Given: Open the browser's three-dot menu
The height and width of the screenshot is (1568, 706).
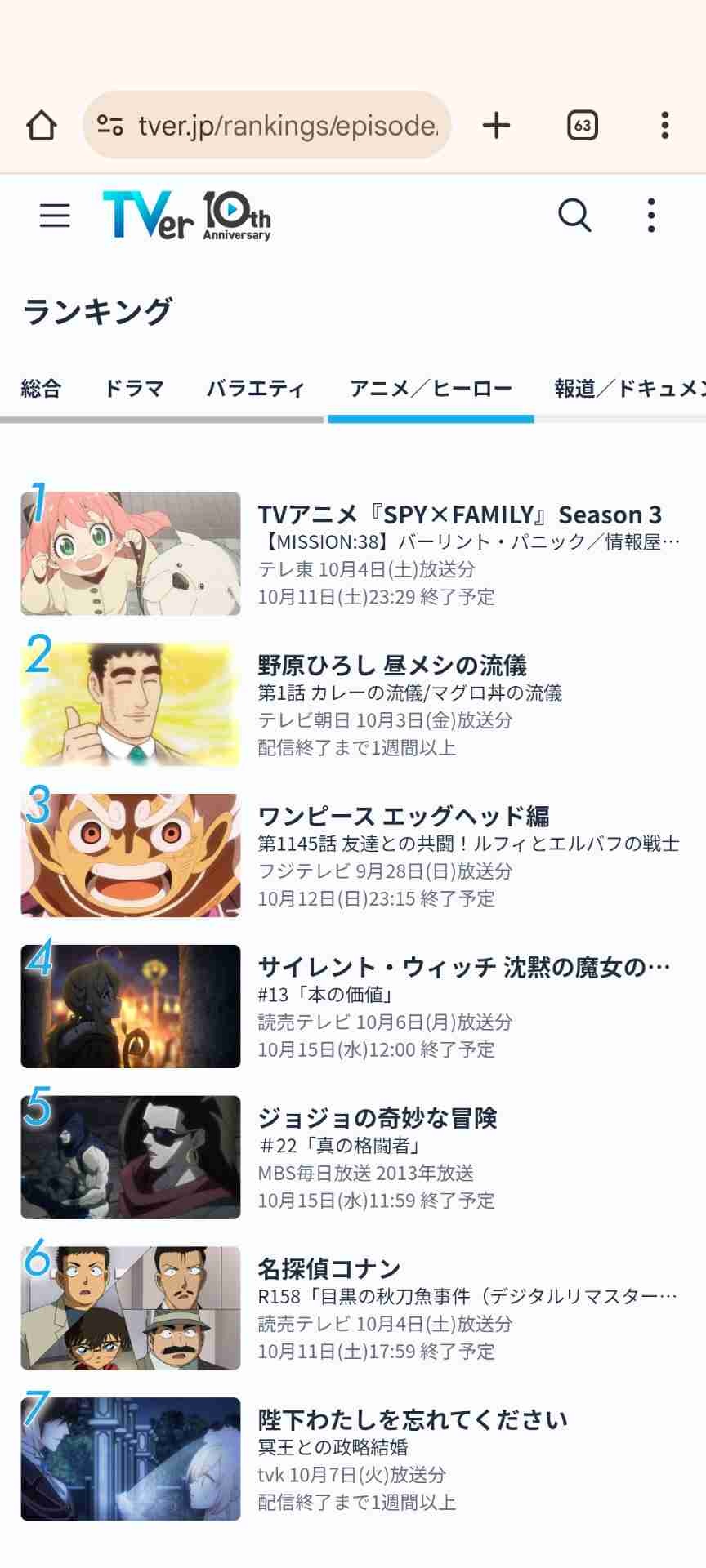Looking at the screenshot, I should [664, 125].
